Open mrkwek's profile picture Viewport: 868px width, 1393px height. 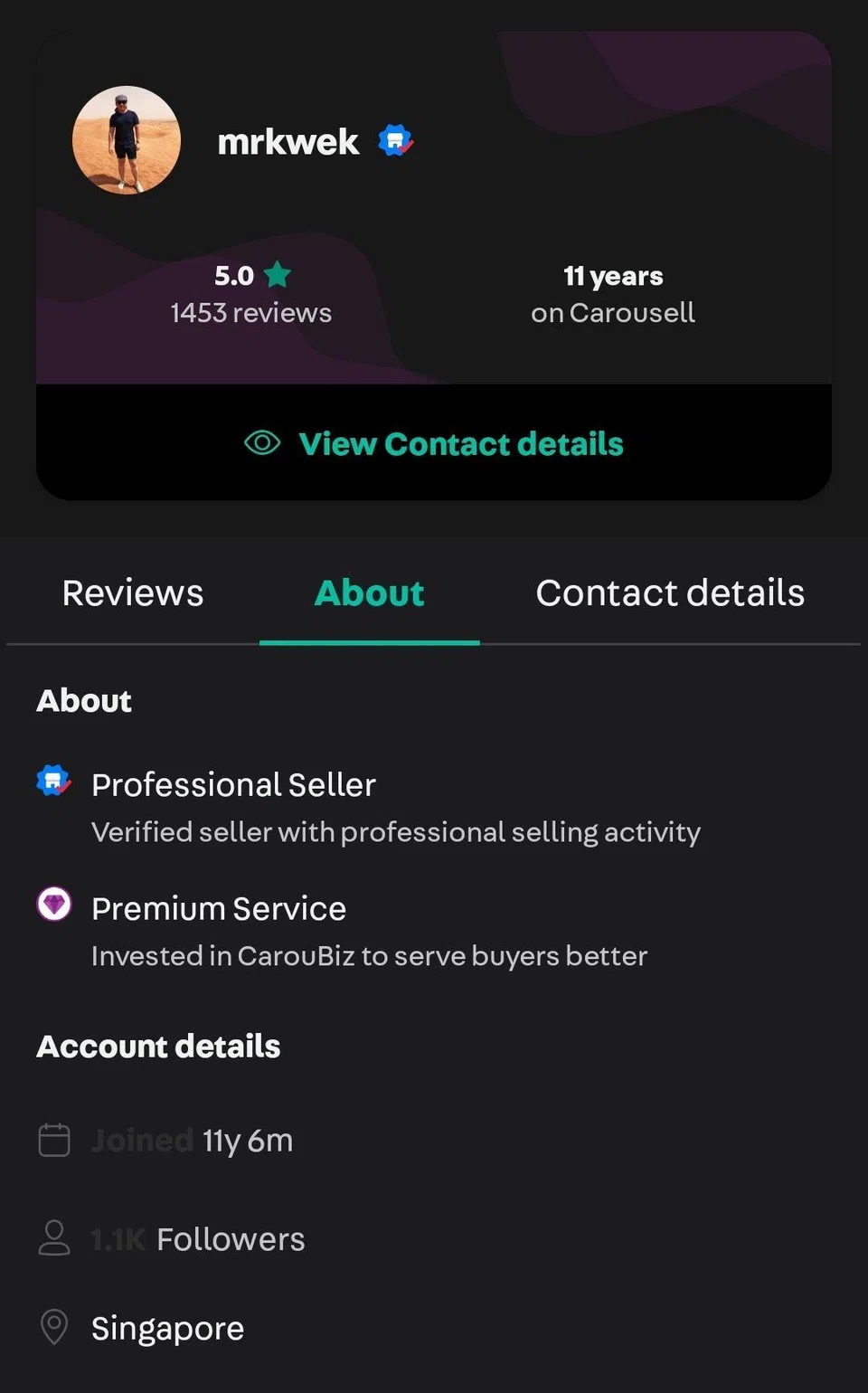click(127, 140)
